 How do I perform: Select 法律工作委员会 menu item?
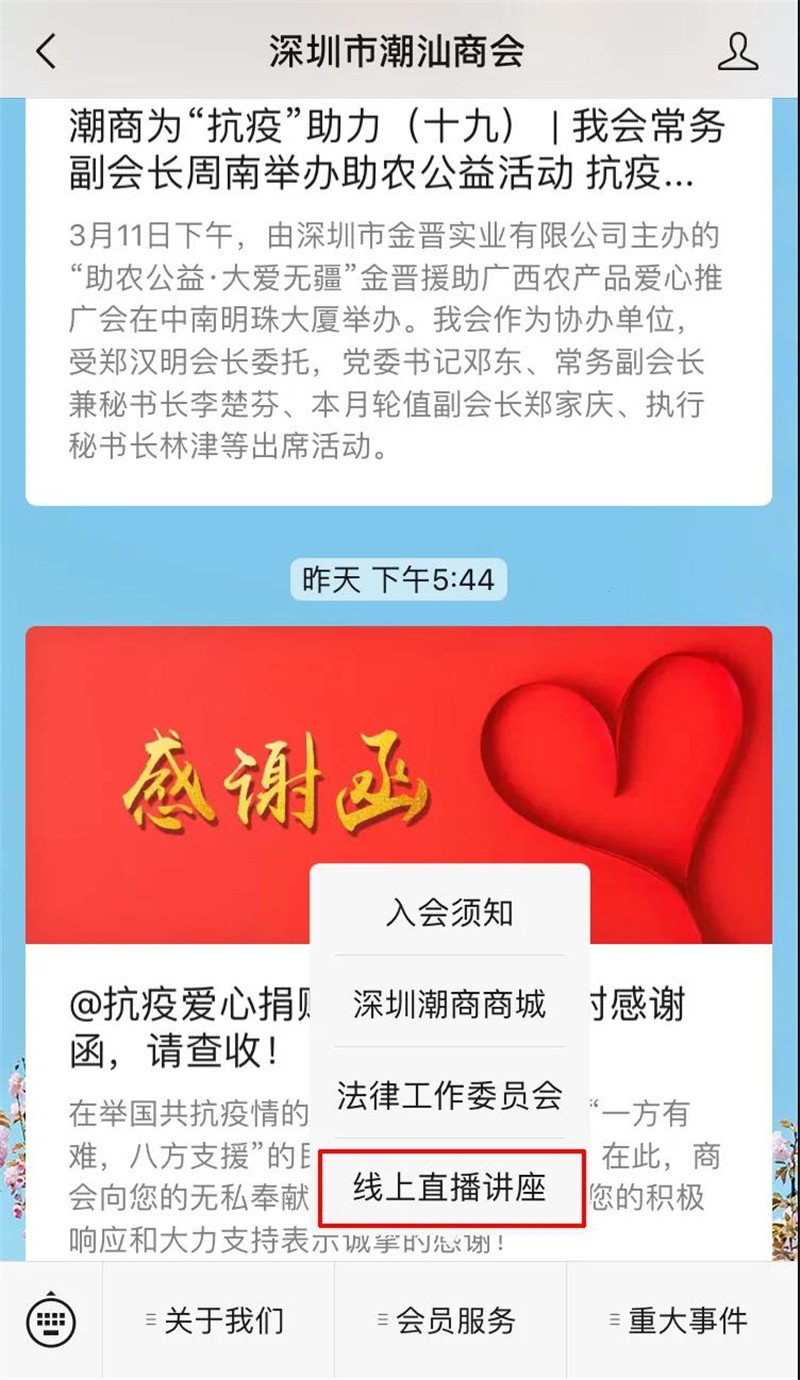coord(449,1094)
